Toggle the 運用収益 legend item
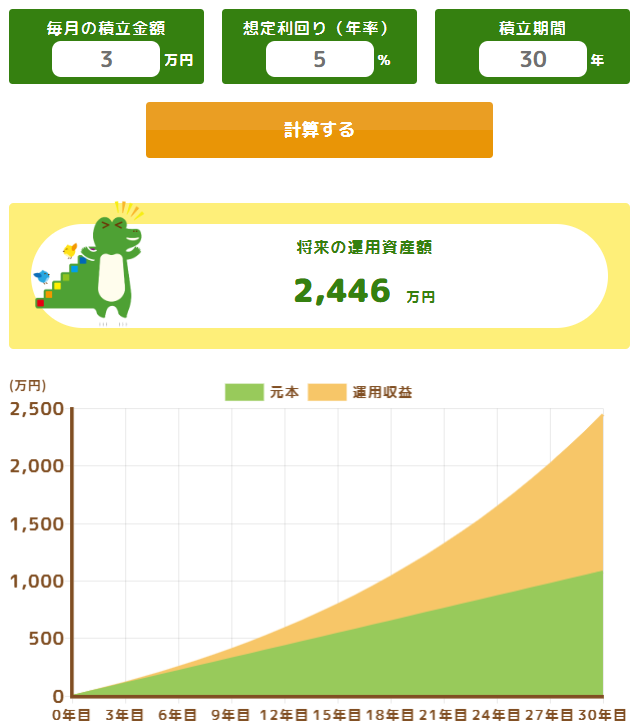Image resolution: width=631 pixels, height=727 pixels. point(360,392)
